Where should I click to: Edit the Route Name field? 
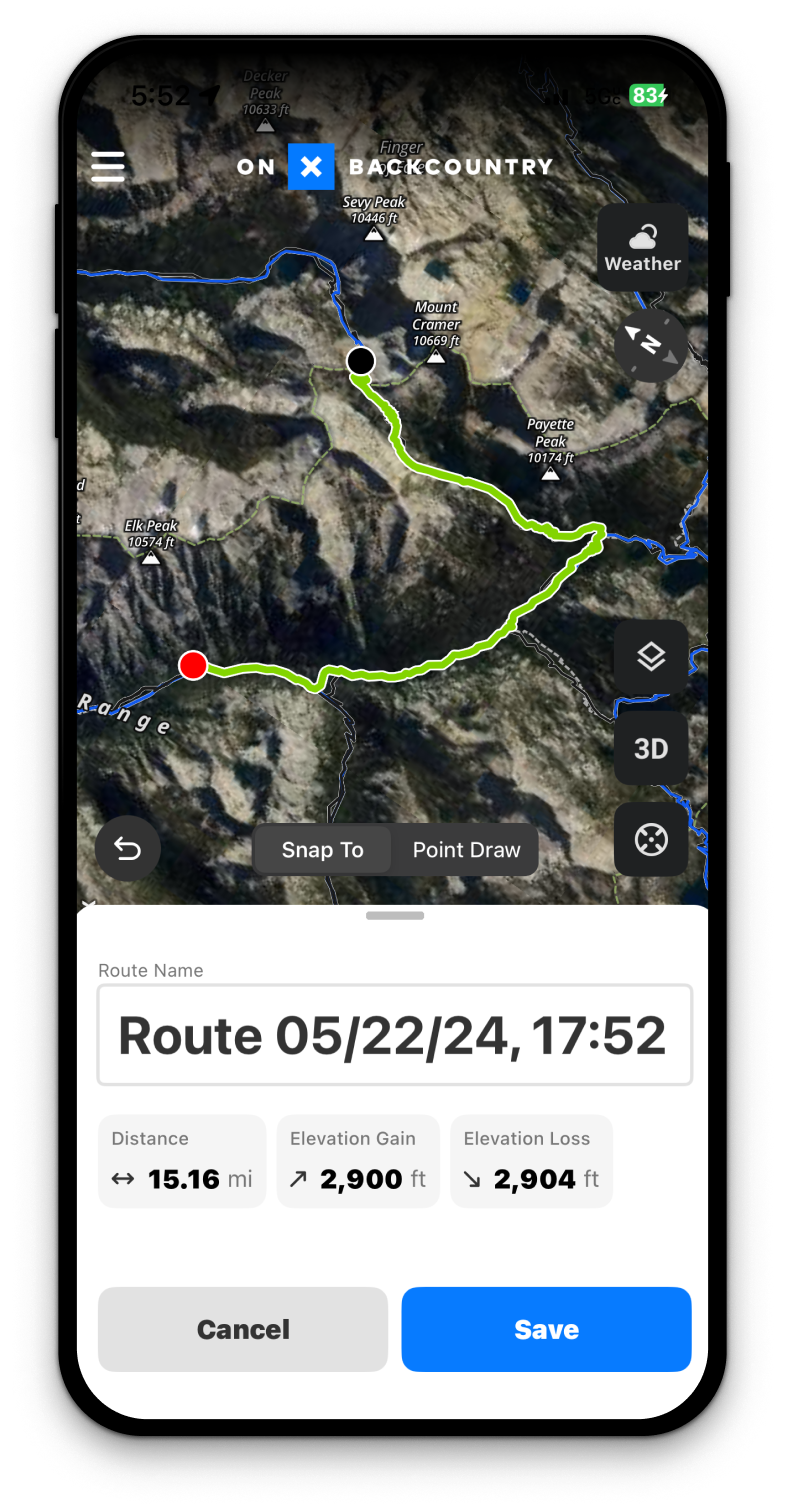click(394, 1035)
